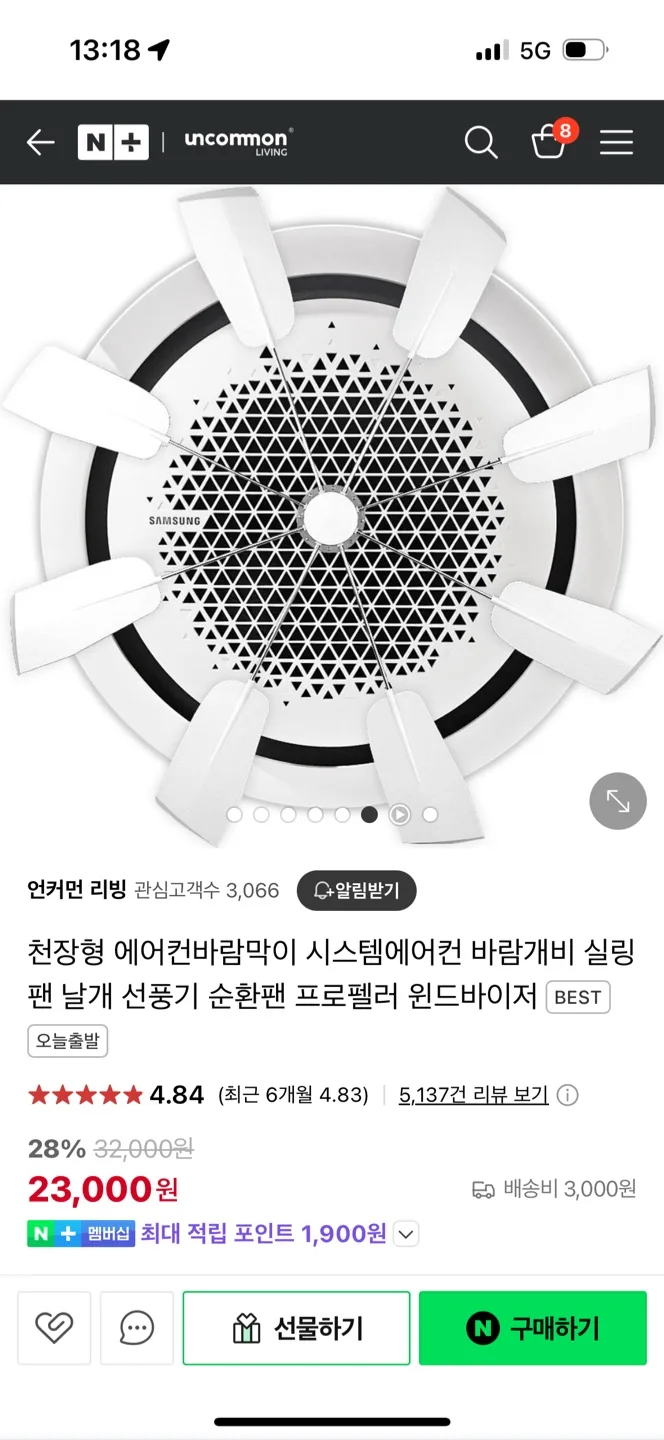
Task: Open the search magnifier
Action: coord(481,143)
